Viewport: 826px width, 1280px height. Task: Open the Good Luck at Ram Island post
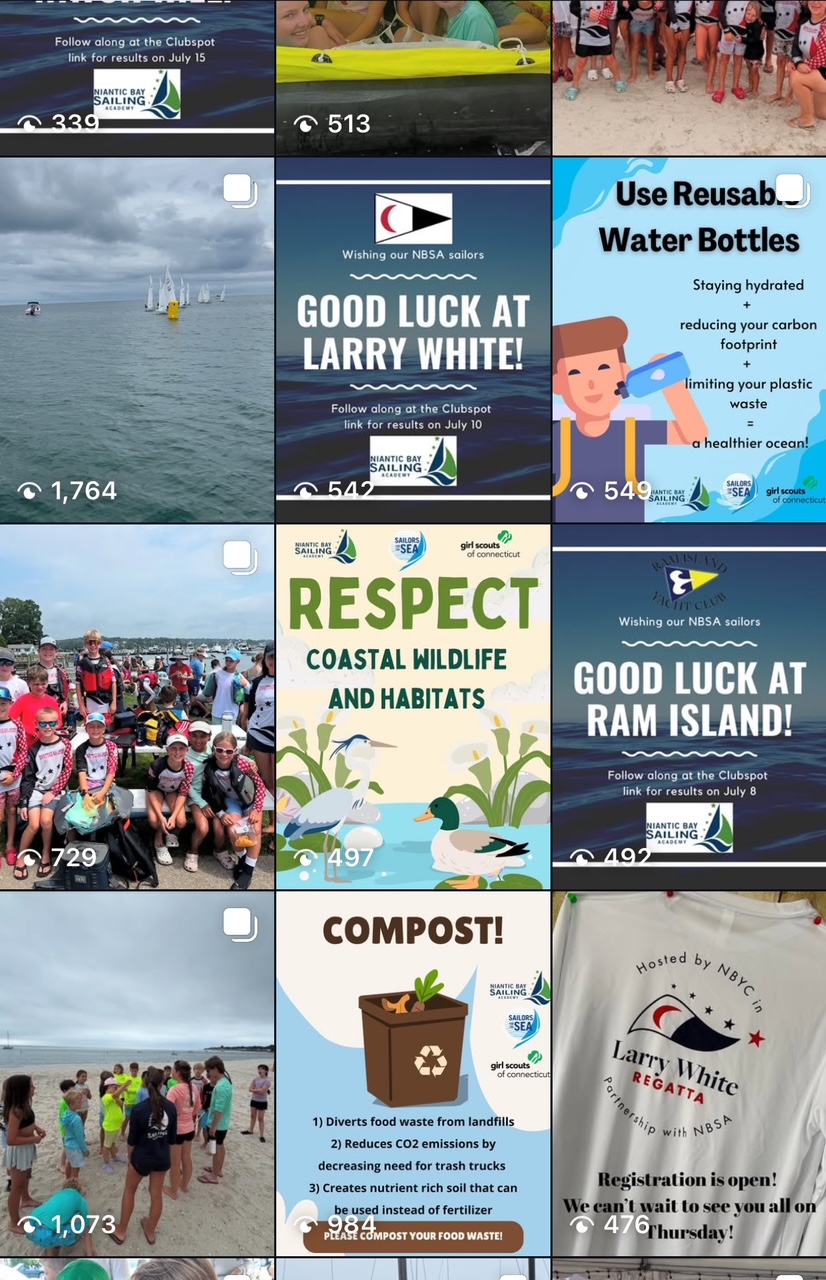coord(689,707)
